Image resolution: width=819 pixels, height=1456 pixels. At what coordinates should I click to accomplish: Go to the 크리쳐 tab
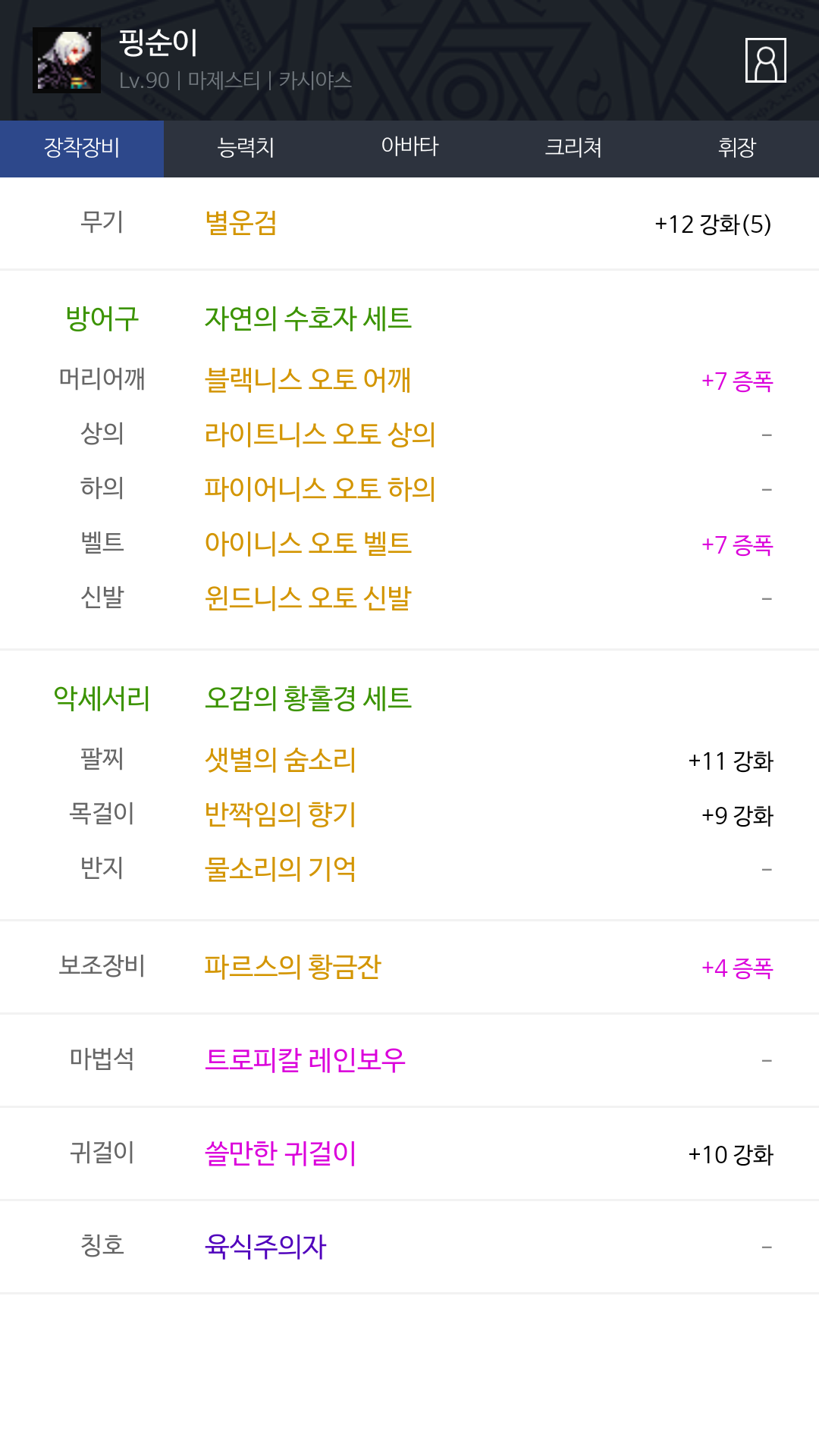tap(573, 148)
